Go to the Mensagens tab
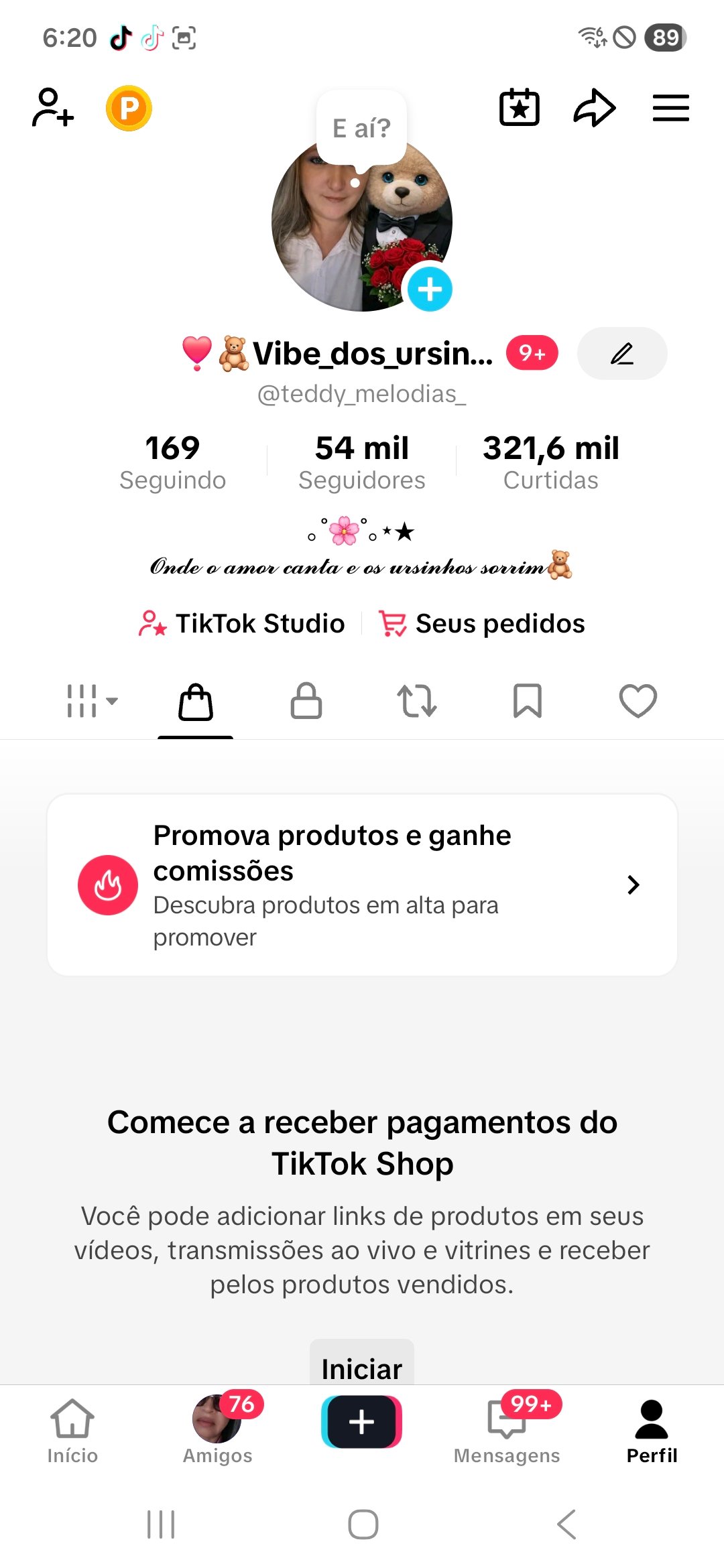This screenshot has width=724, height=1568. click(x=507, y=1429)
